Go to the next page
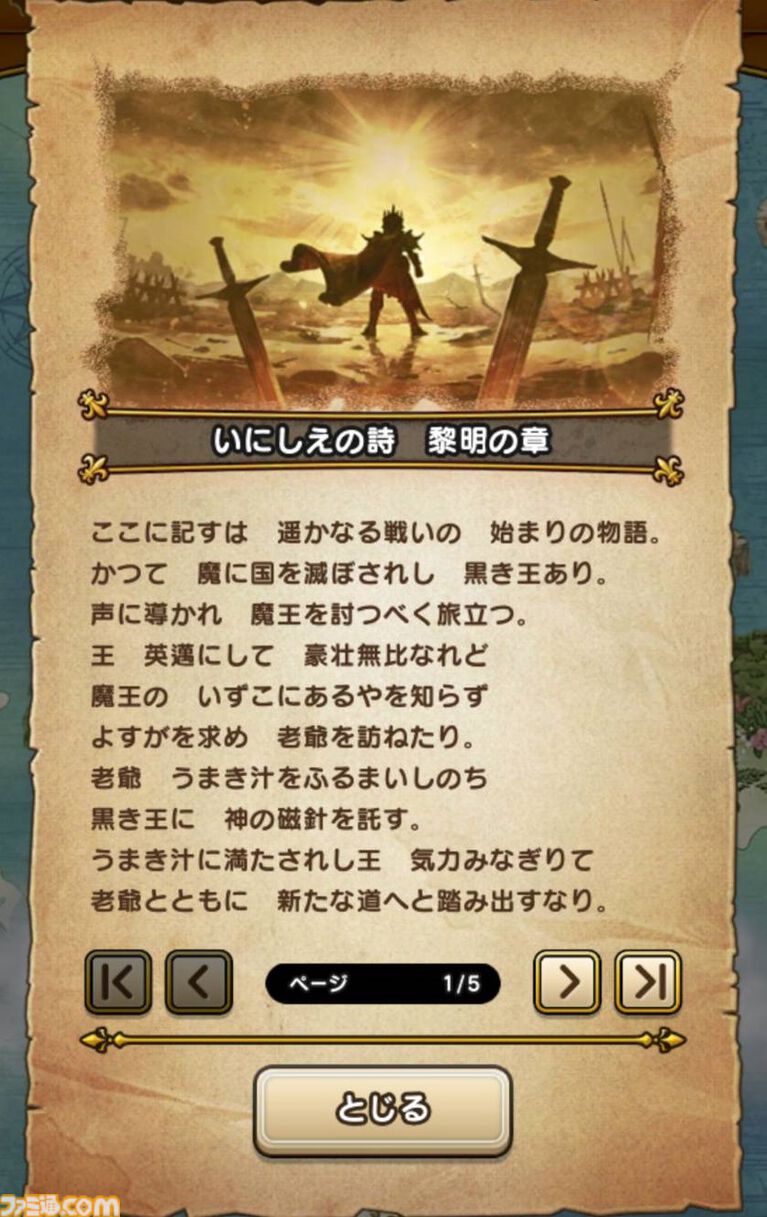This screenshot has width=767, height=1217. [567, 984]
